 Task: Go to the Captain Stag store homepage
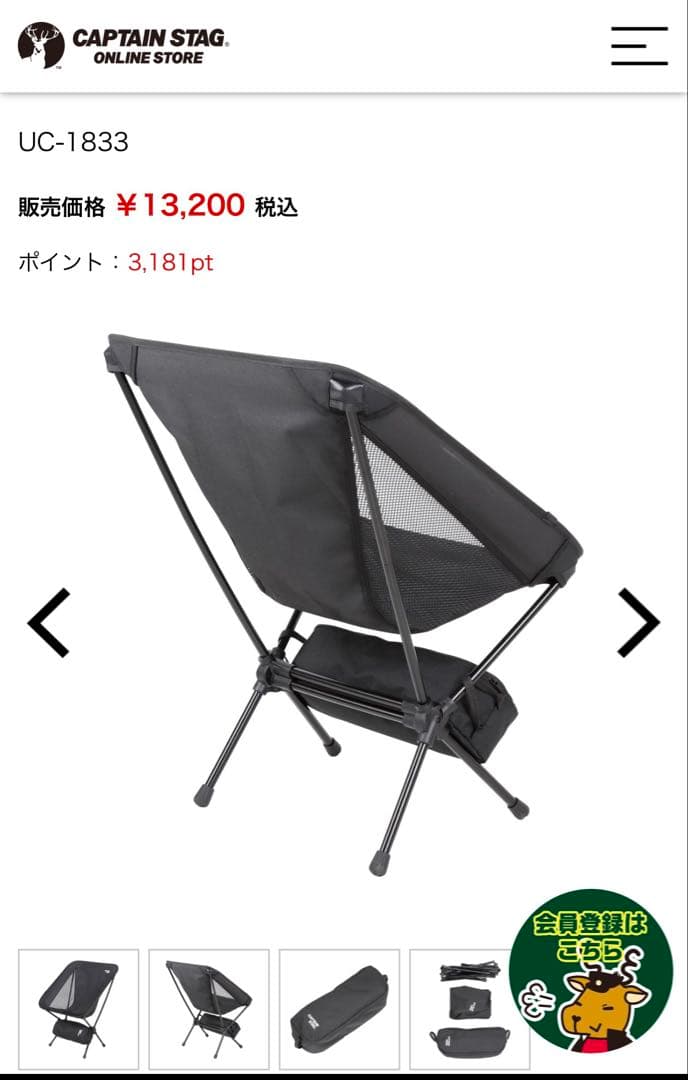pos(124,46)
